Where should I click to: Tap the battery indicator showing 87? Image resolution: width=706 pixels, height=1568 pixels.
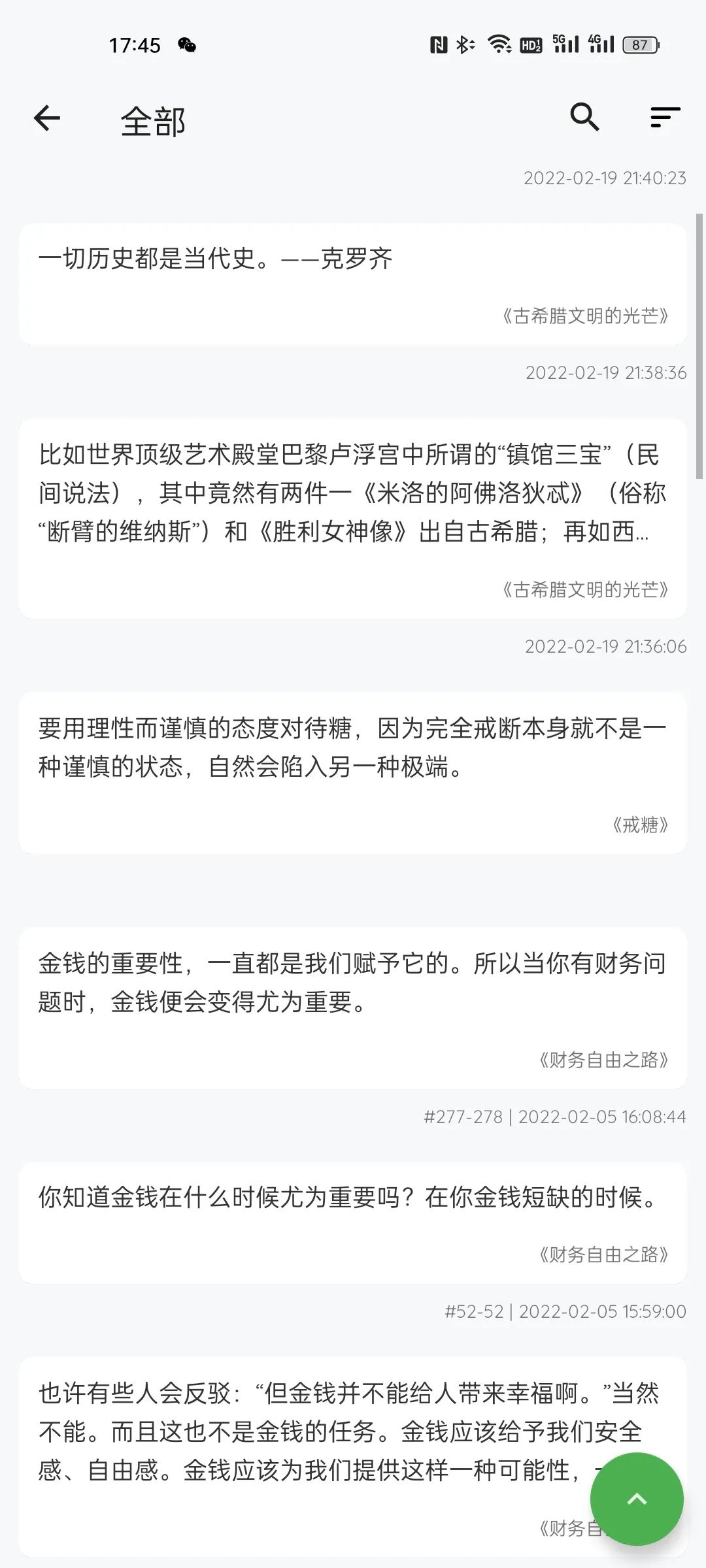pyautogui.click(x=639, y=45)
